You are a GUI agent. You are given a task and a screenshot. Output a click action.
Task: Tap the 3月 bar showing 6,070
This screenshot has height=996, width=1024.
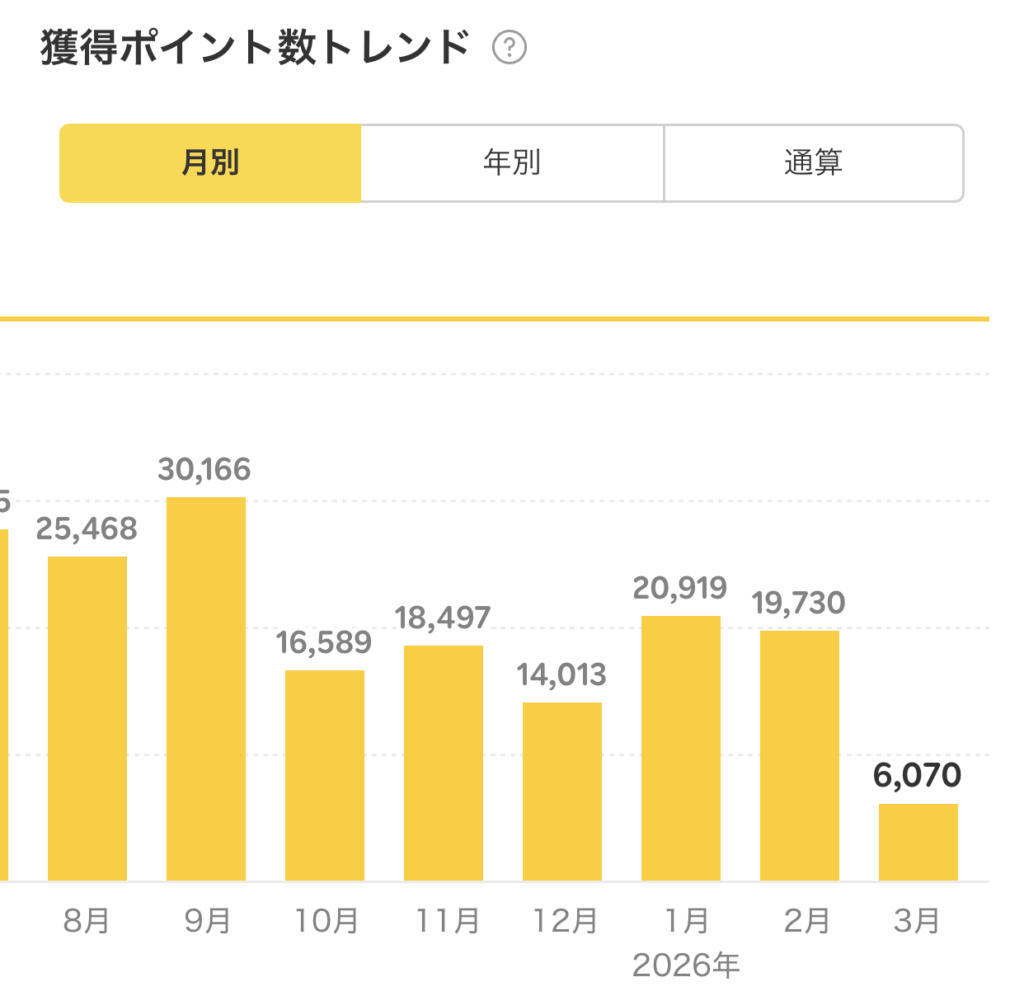[918, 842]
